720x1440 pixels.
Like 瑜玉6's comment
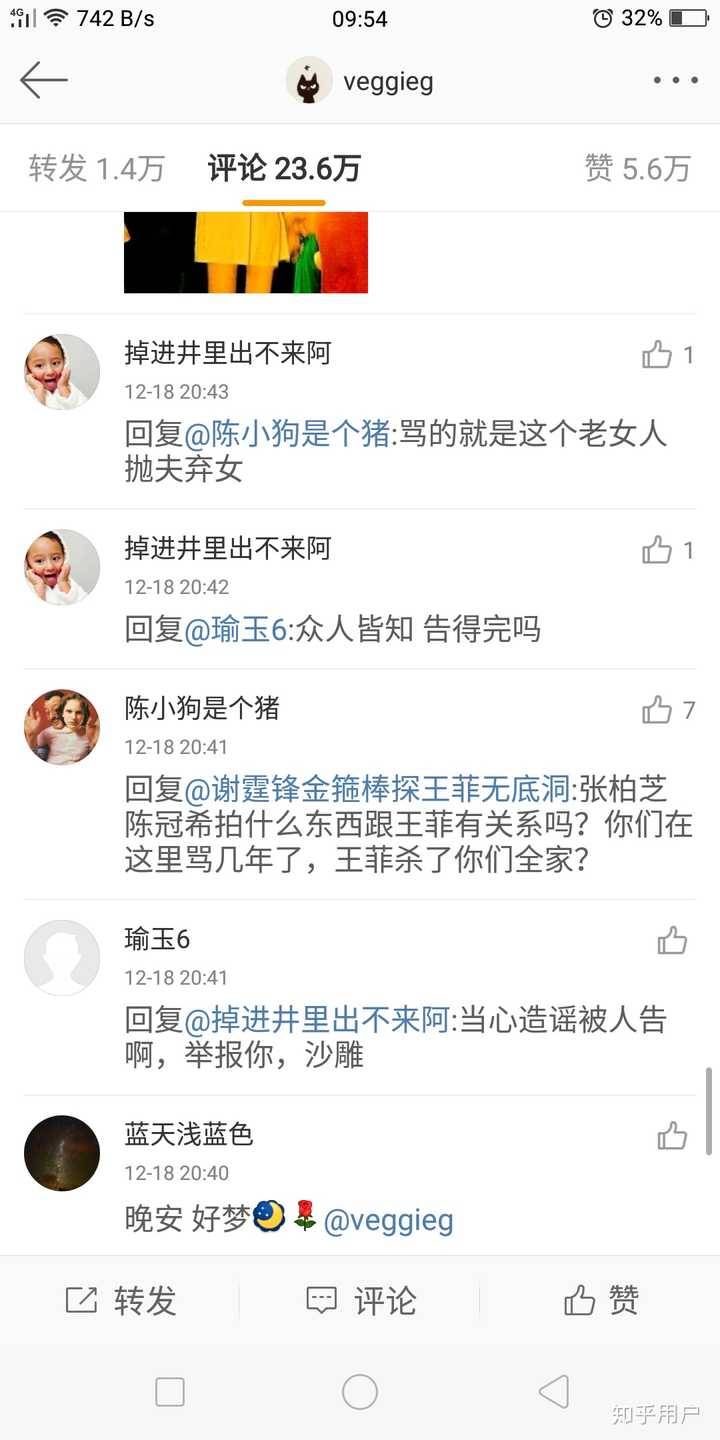[x=672, y=941]
